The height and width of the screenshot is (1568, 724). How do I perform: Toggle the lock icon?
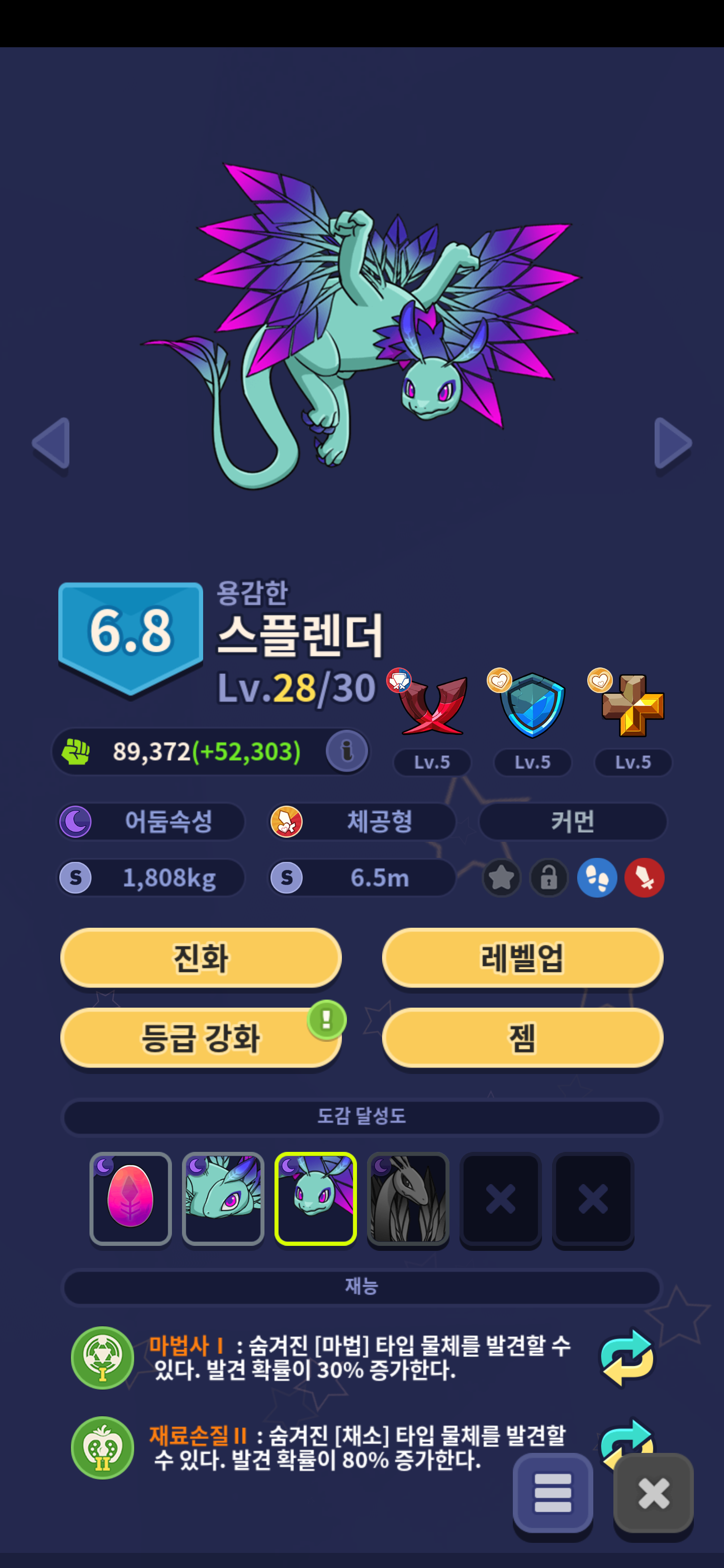point(549,878)
